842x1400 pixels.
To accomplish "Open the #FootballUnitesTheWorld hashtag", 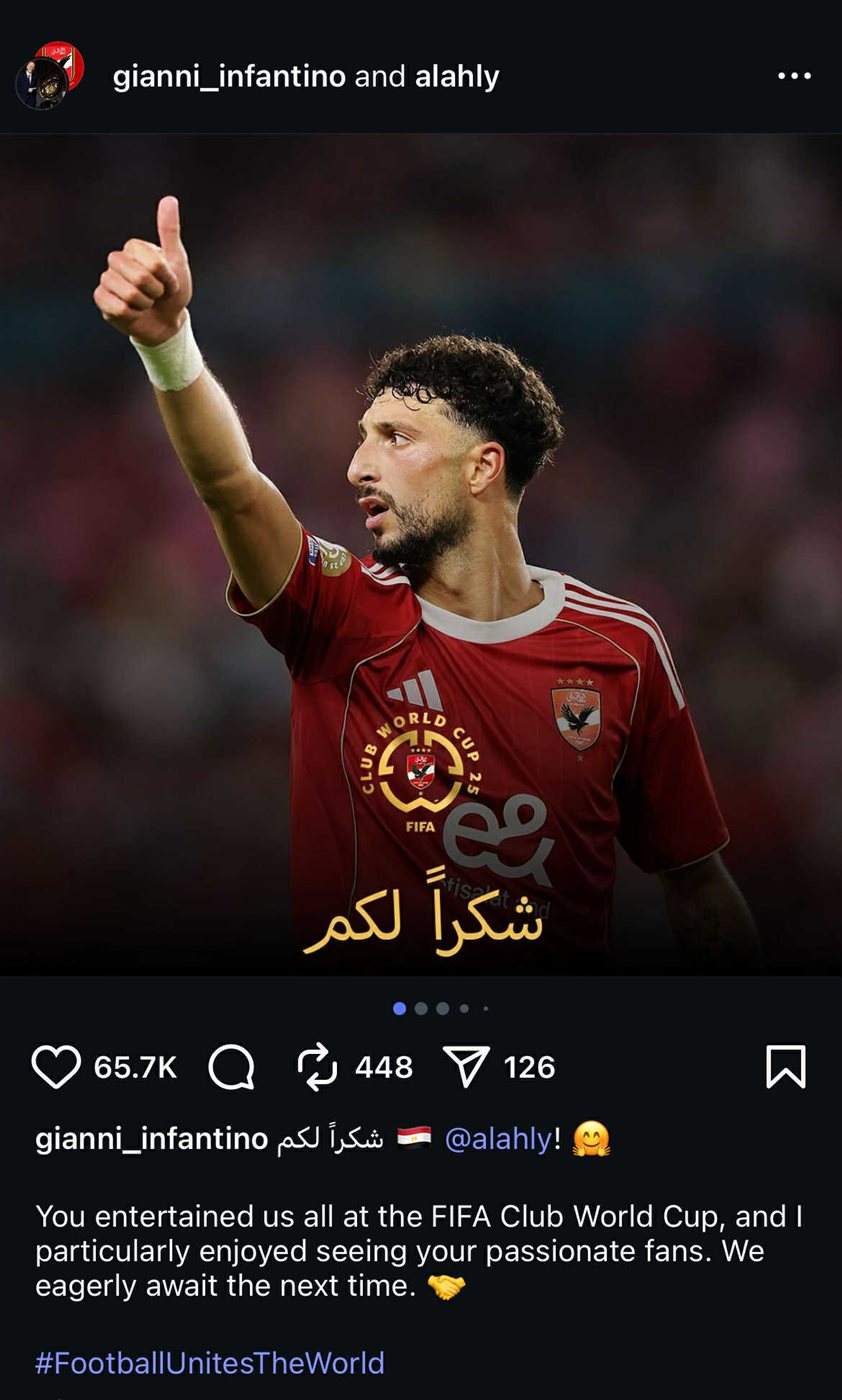I will click(210, 1362).
